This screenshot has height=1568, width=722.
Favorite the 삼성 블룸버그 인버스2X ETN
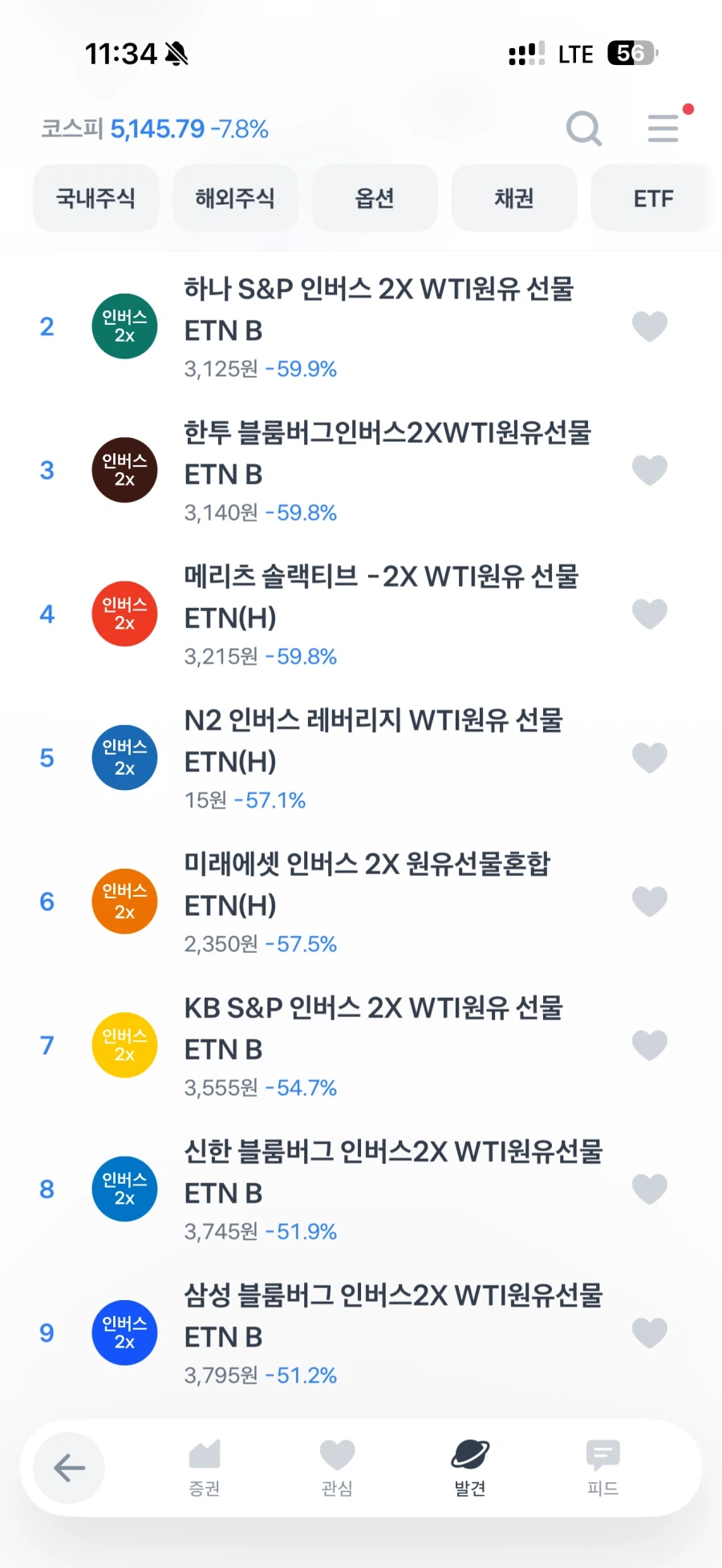(649, 1332)
